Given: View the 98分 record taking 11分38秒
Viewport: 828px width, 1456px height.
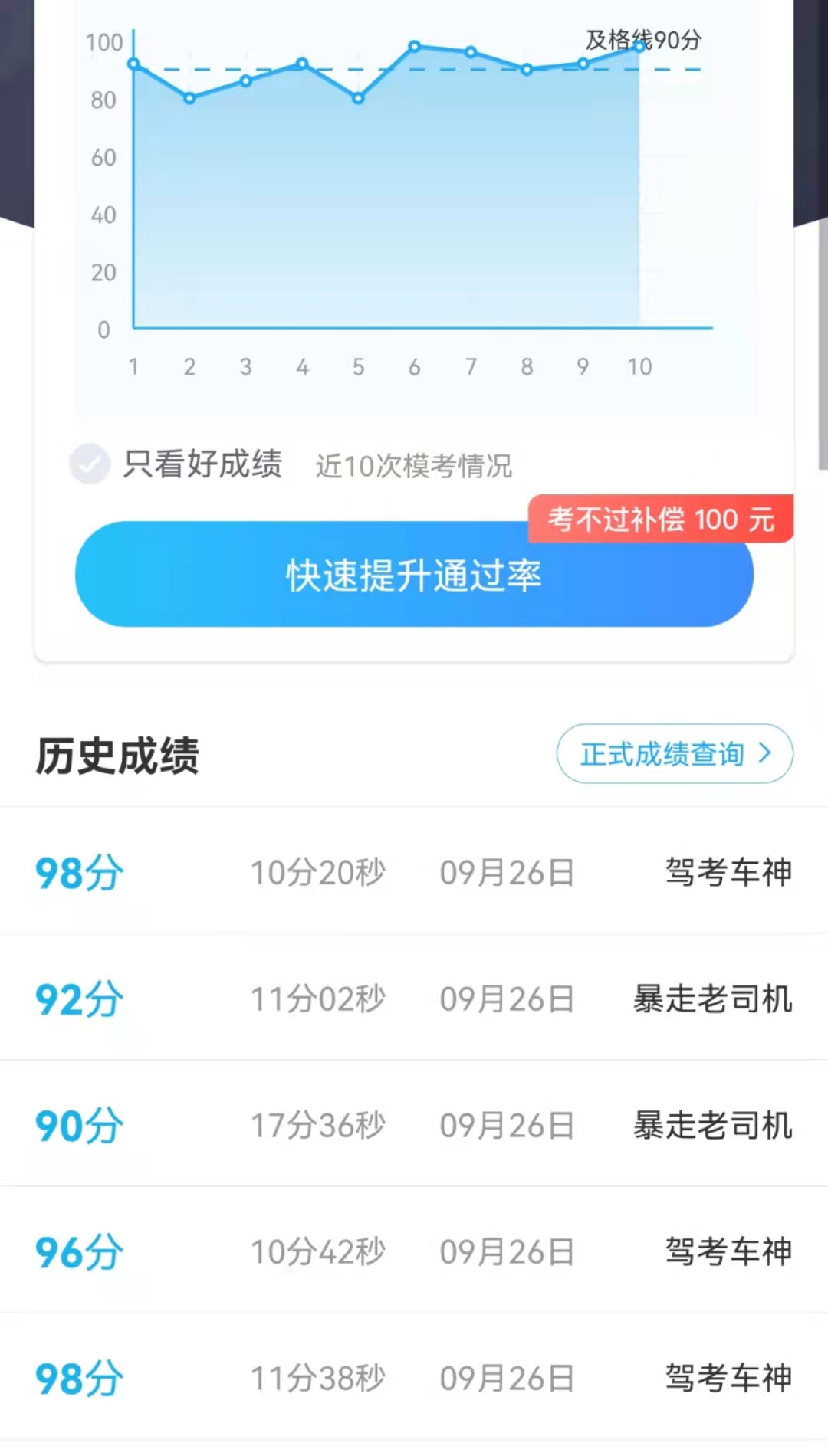Looking at the screenshot, I should coord(414,1378).
